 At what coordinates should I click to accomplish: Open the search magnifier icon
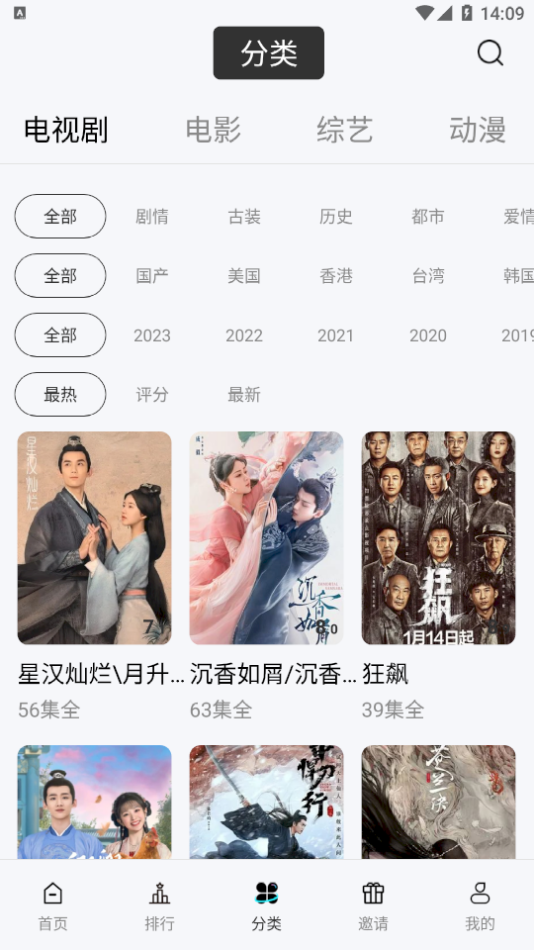(490, 53)
